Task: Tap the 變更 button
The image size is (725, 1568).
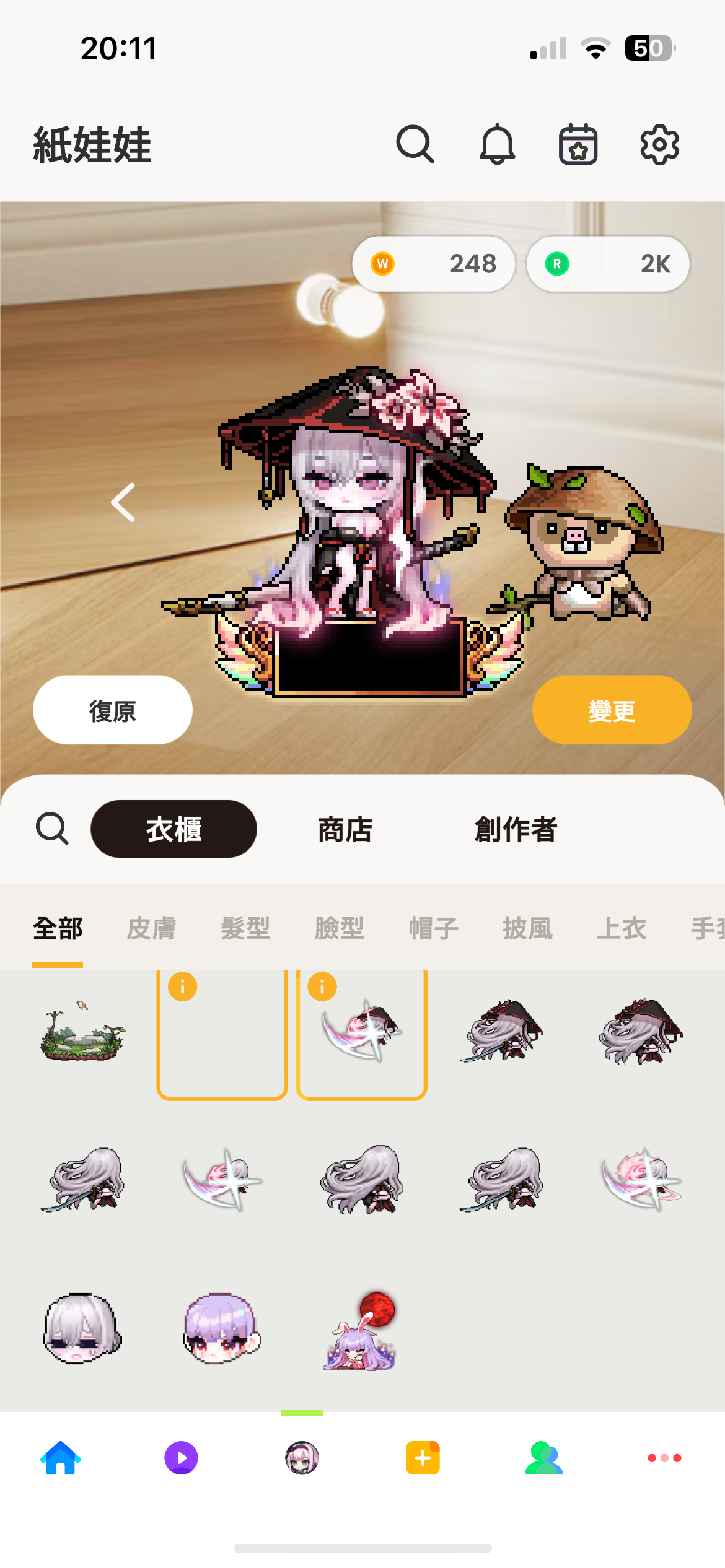Action: (612, 710)
